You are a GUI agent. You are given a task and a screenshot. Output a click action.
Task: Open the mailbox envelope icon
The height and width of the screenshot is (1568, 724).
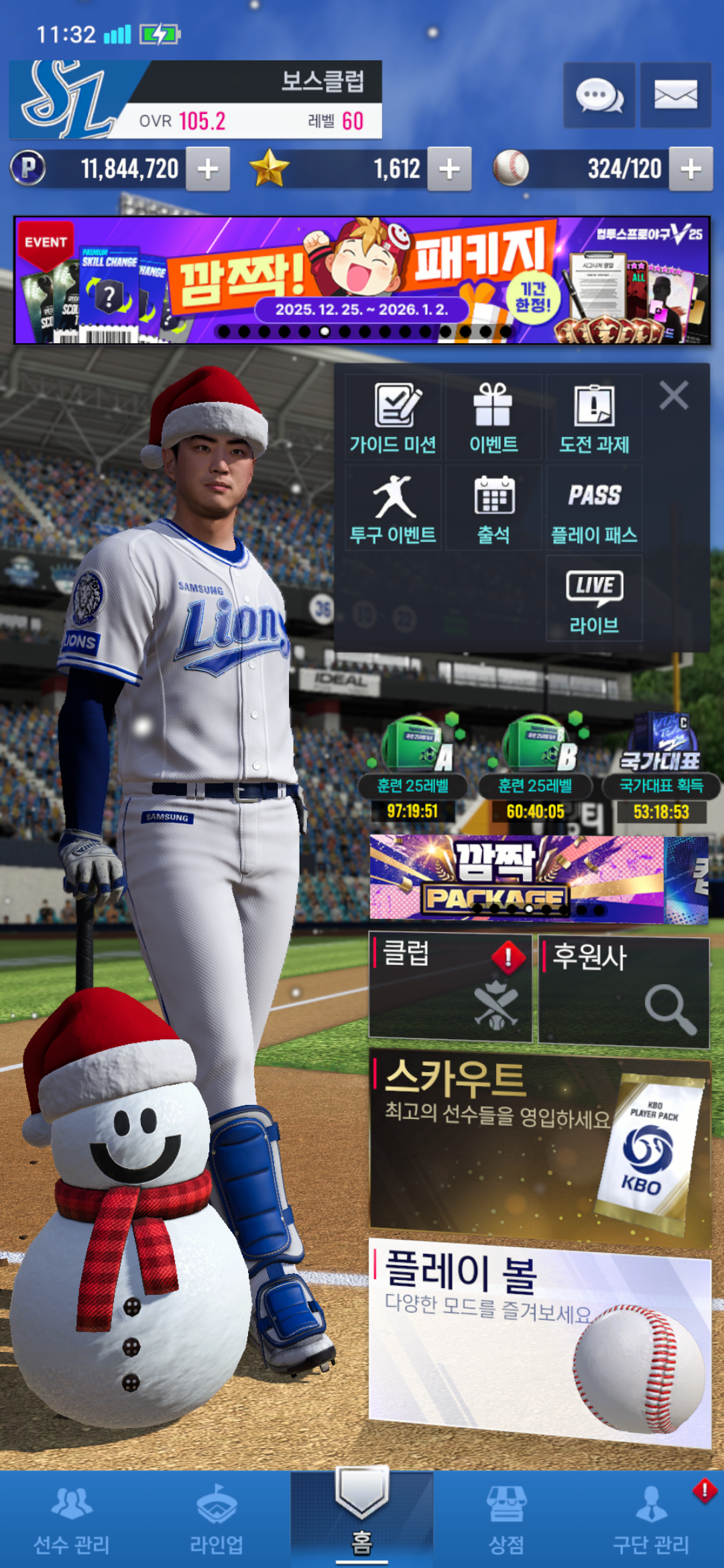675,95
